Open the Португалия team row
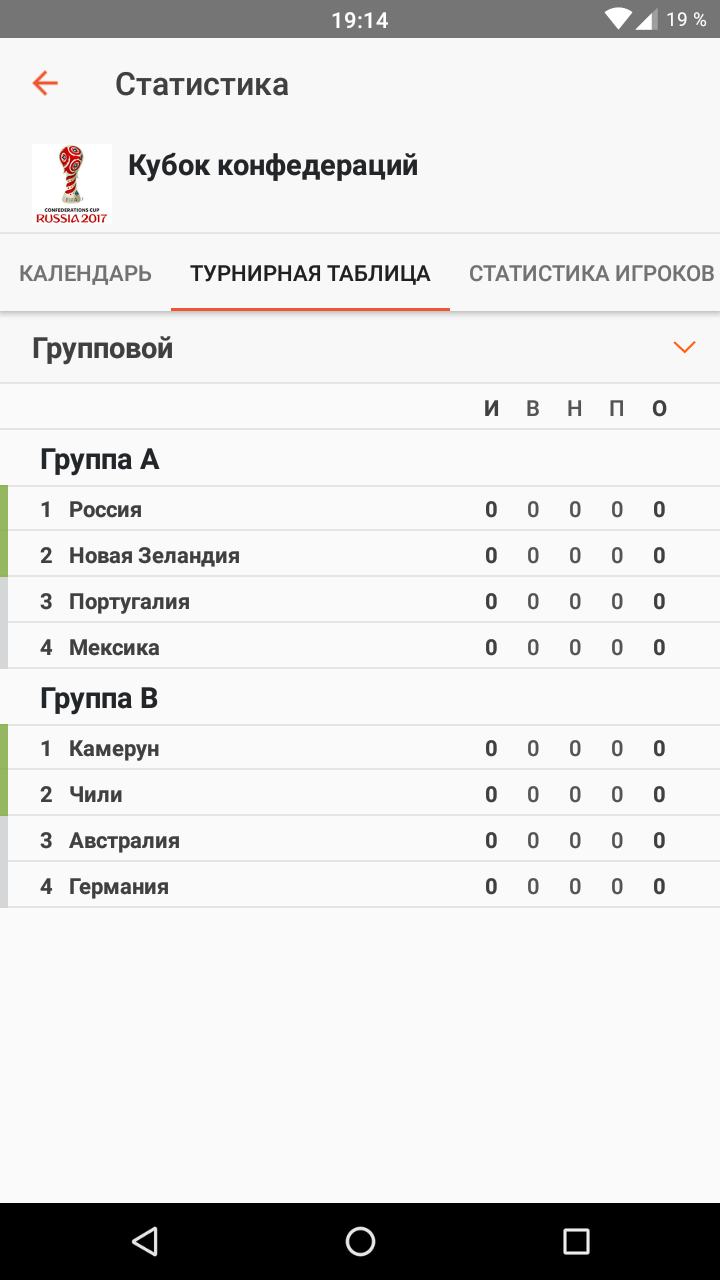The image size is (720, 1280). 360,601
